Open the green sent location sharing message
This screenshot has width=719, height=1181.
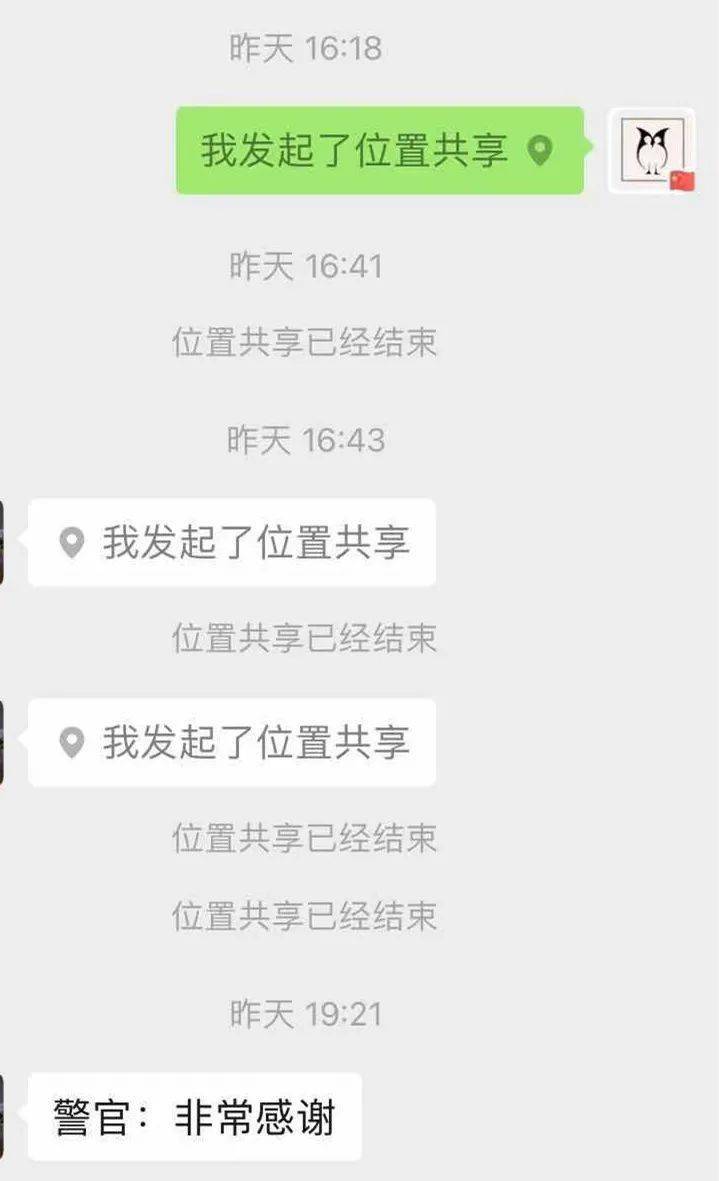pos(378,150)
